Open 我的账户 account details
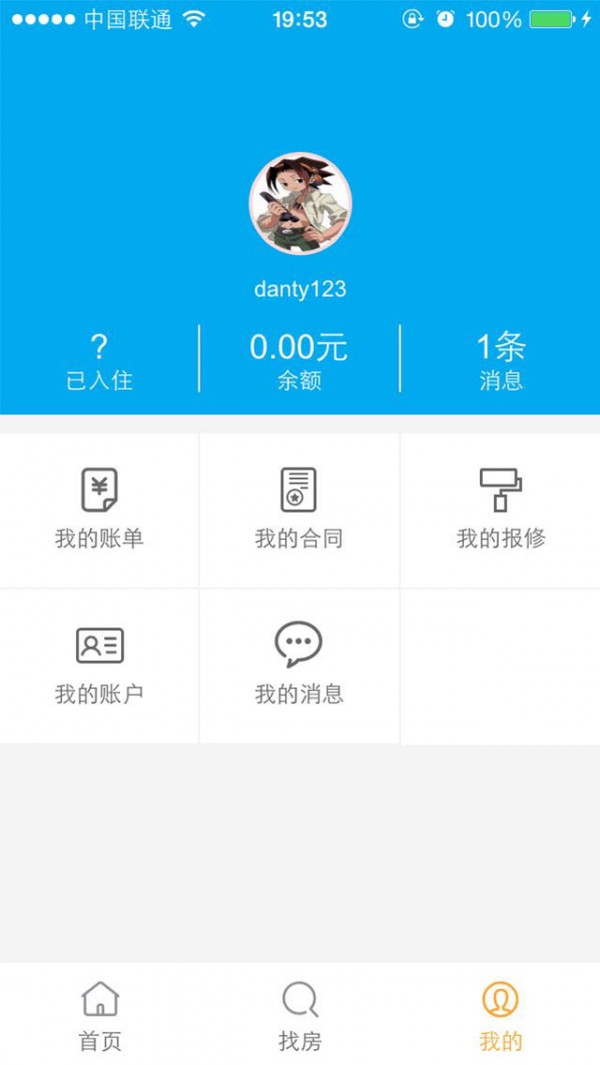600x1065 pixels. (x=99, y=666)
